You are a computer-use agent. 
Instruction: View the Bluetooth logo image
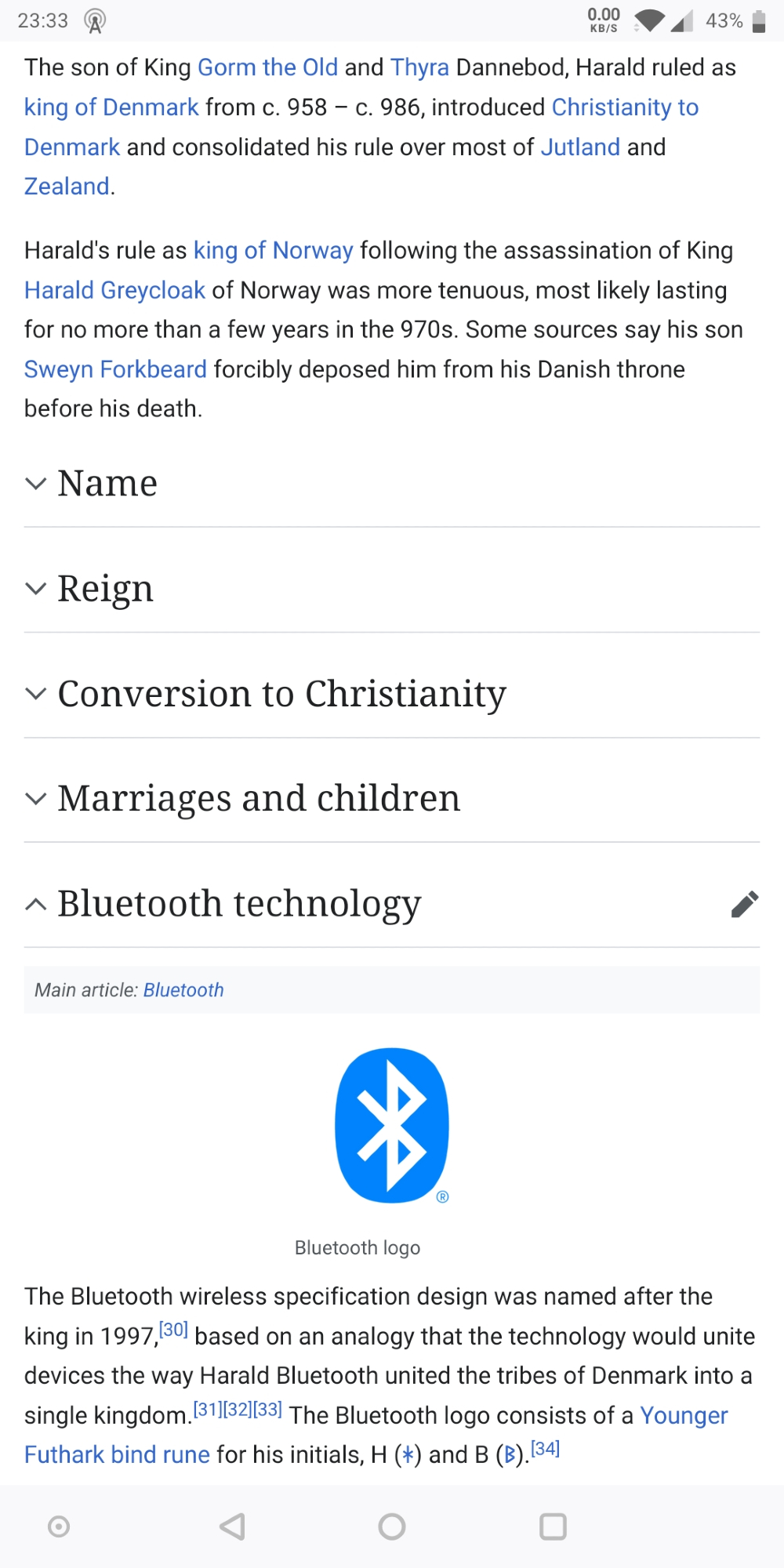(x=392, y=1125)
